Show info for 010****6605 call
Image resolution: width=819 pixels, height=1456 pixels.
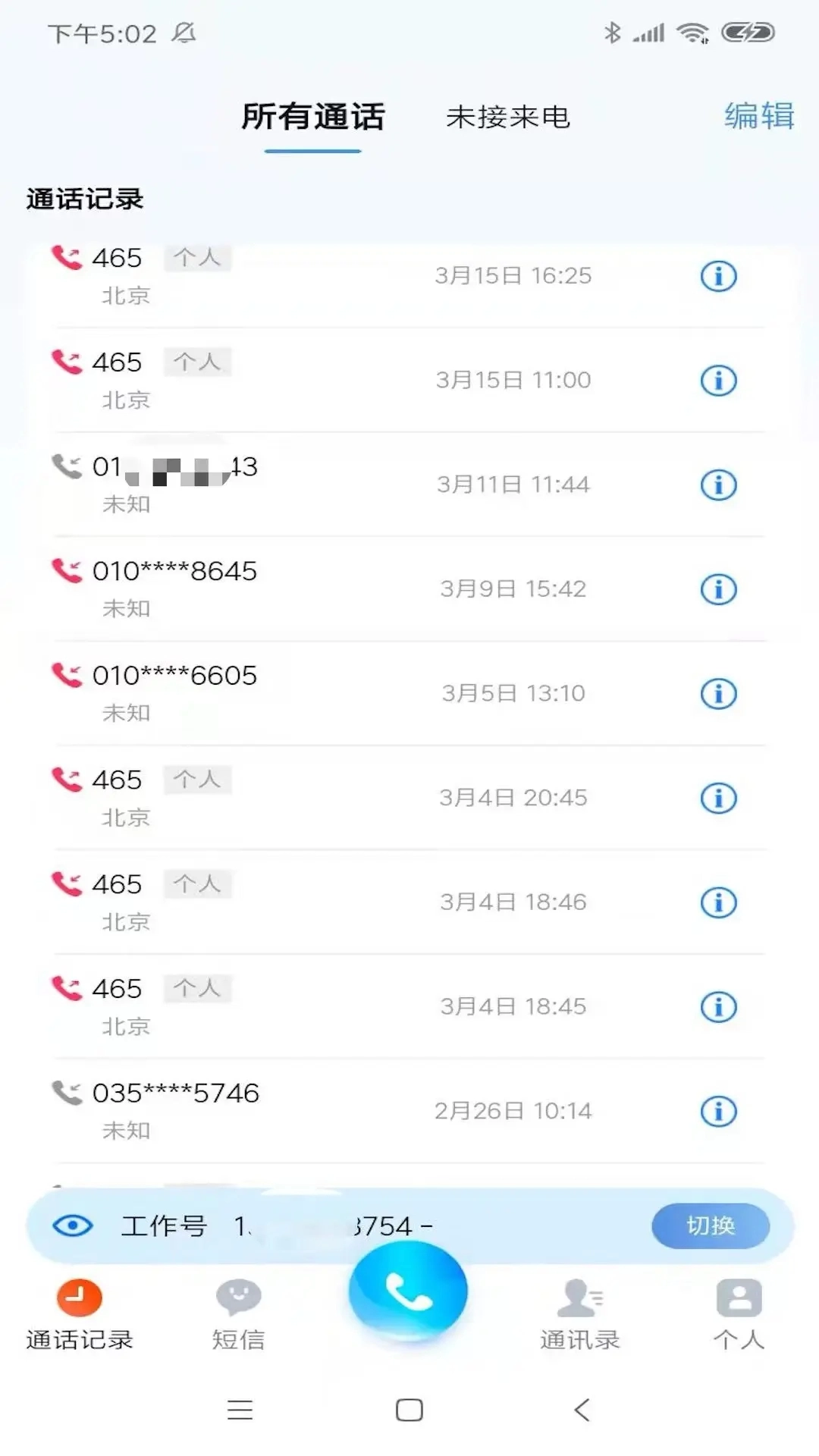pos(718,694)
